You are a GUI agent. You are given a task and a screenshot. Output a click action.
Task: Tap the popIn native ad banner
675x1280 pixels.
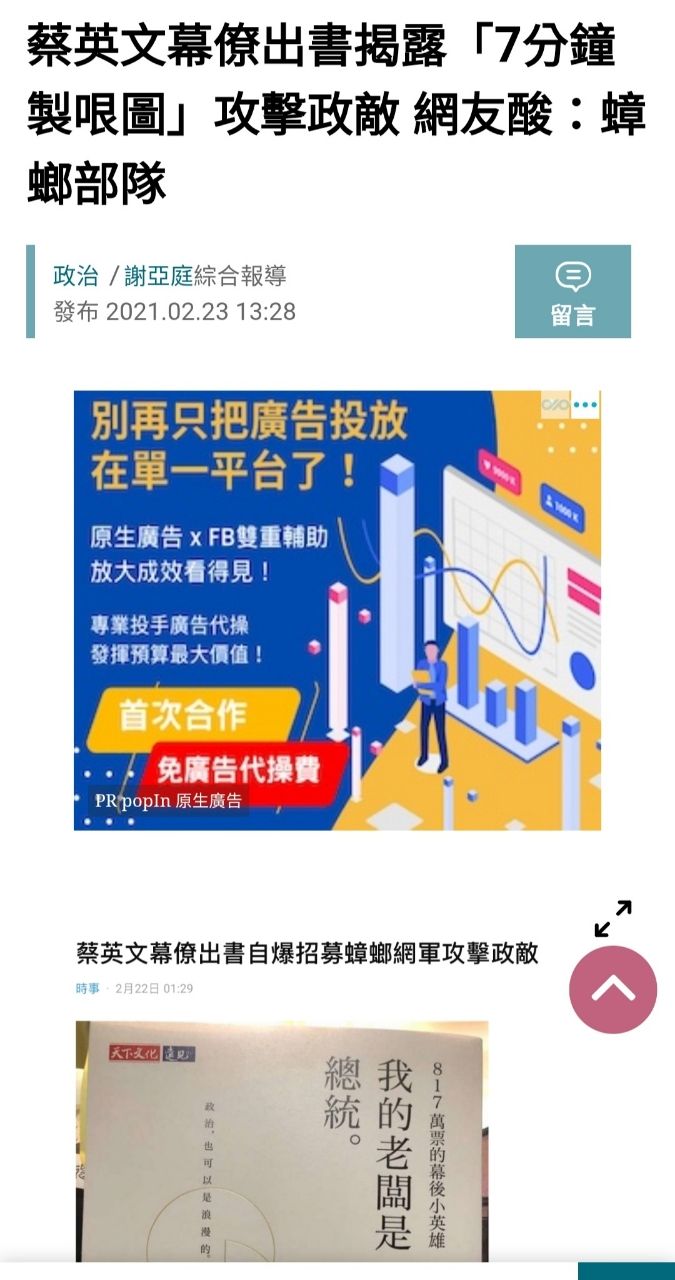(337, 610)
